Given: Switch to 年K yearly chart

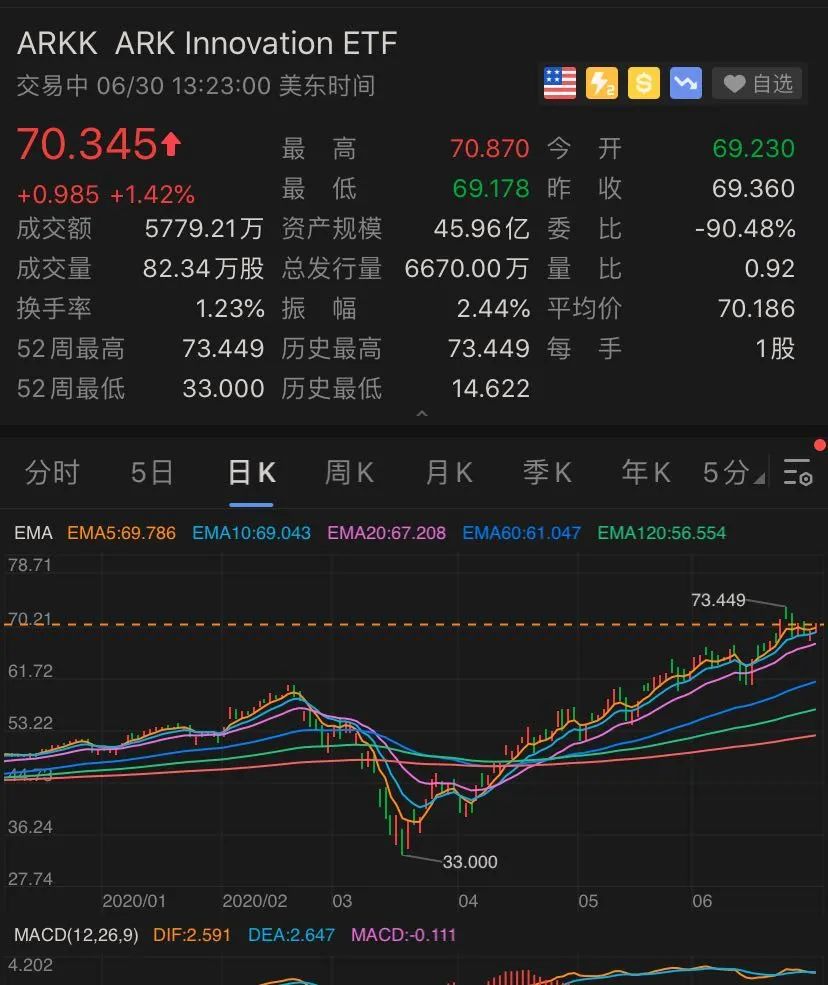Looking at the screenshot, I should coord(646,472).
